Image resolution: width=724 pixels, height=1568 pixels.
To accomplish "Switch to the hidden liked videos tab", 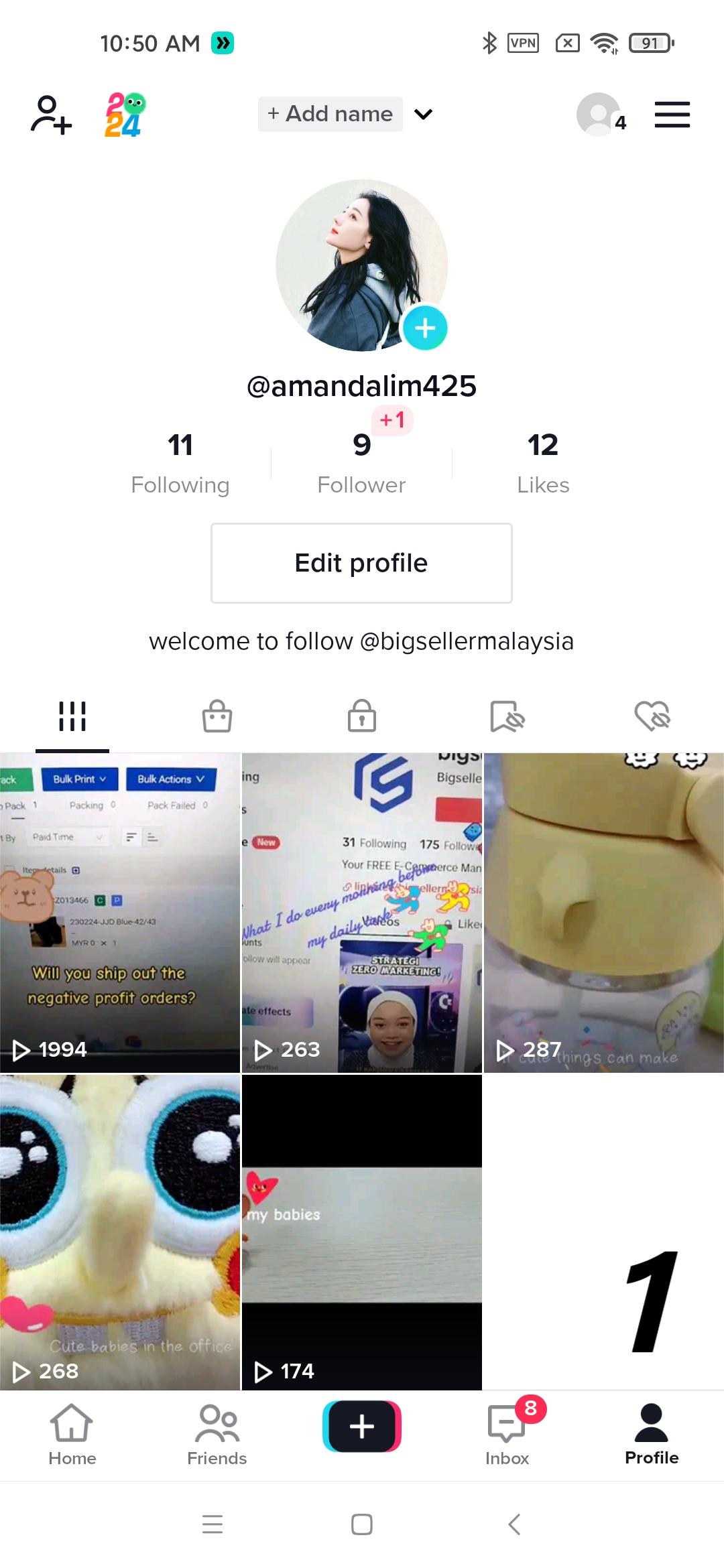I will pyautogui.click(x=651, y=717).
